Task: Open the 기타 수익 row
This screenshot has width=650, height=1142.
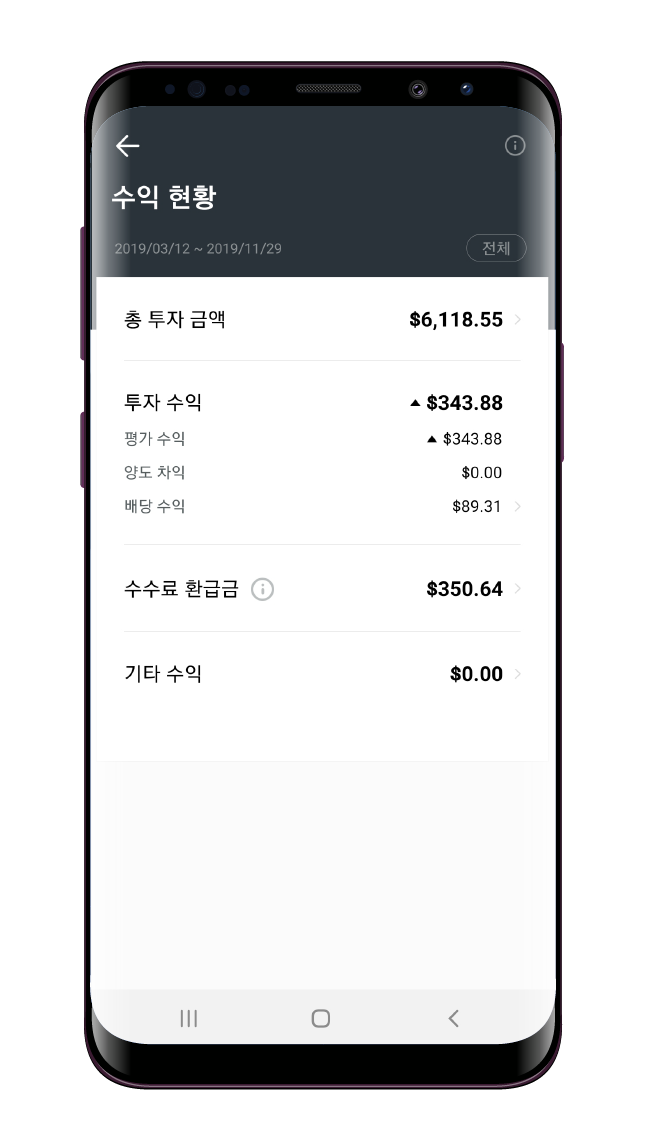Action: pos(321,674)
